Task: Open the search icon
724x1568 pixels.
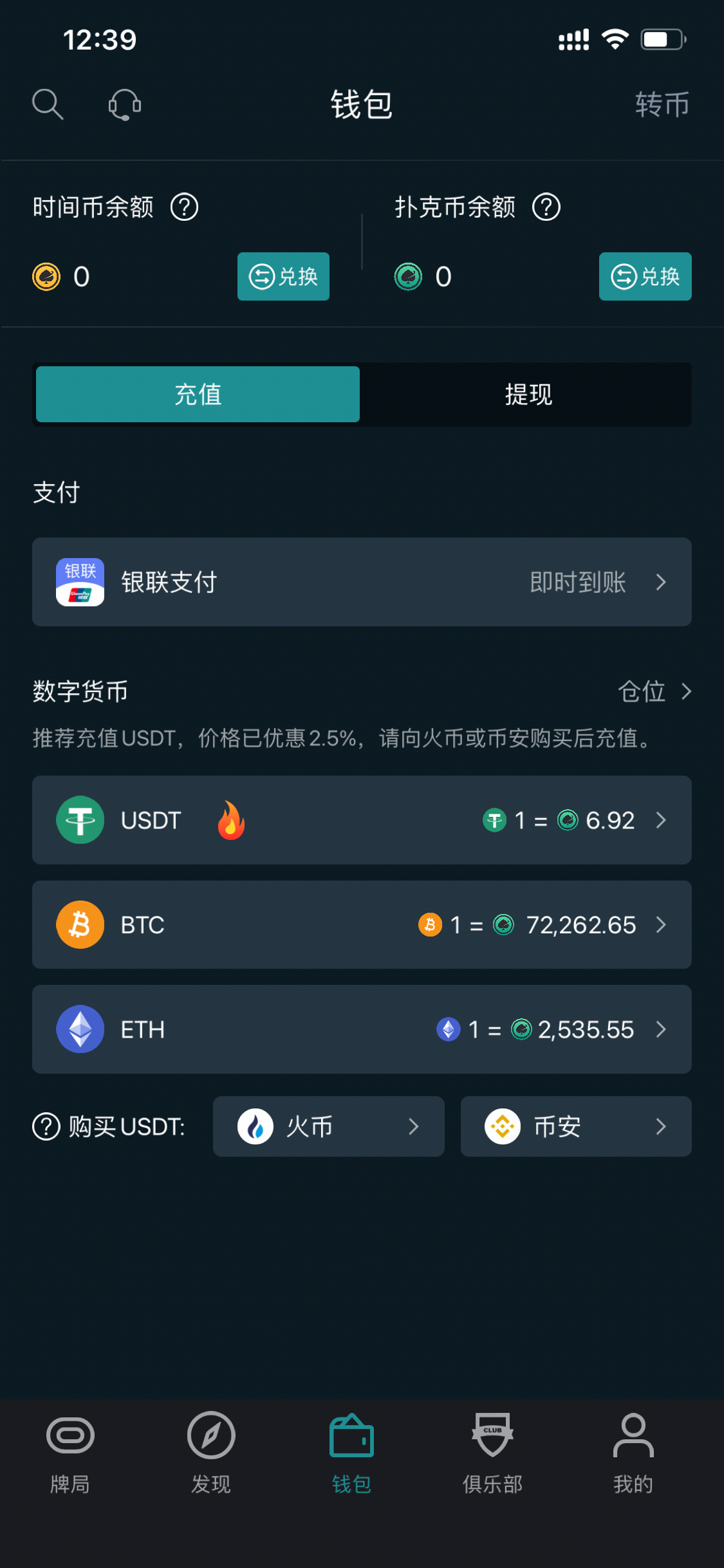Action: [x=48, y=104]
